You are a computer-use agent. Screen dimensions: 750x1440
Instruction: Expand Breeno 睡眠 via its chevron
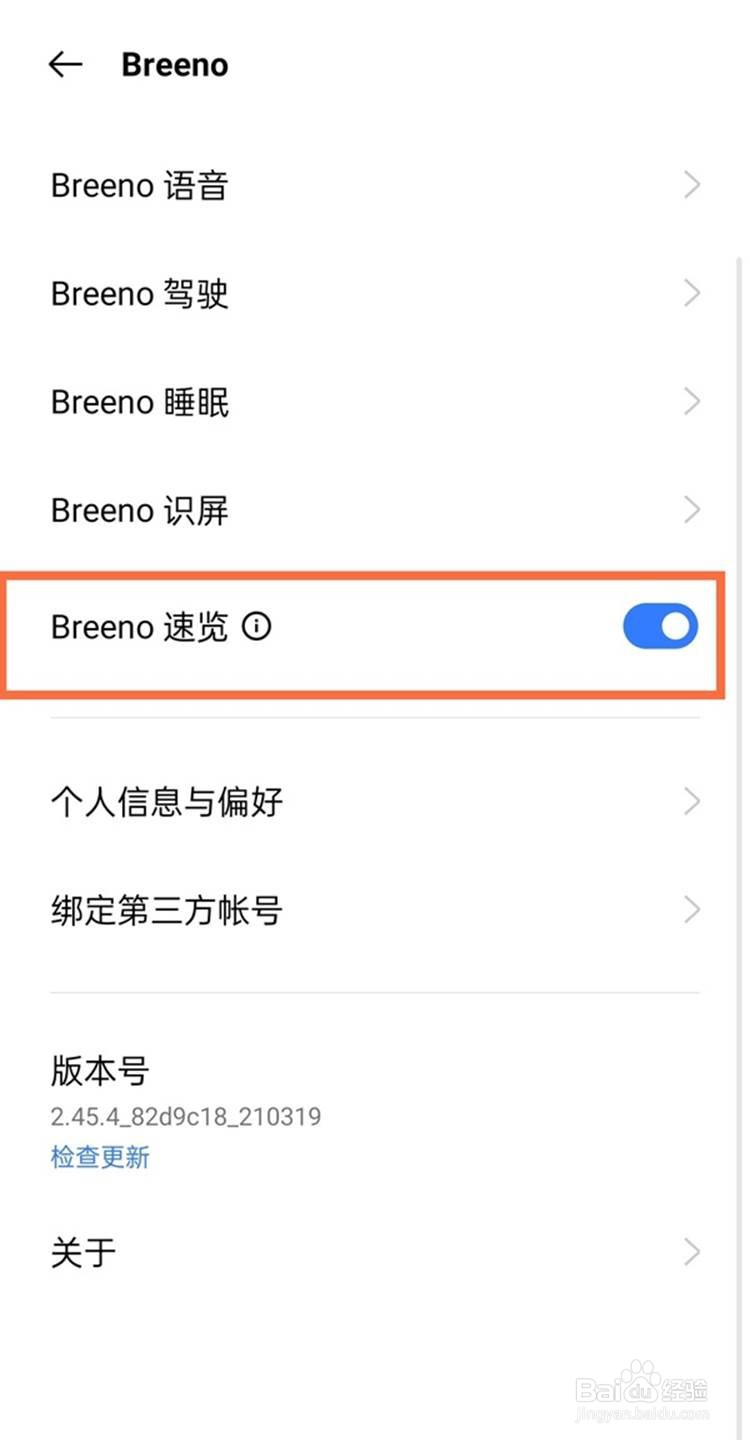692,401
